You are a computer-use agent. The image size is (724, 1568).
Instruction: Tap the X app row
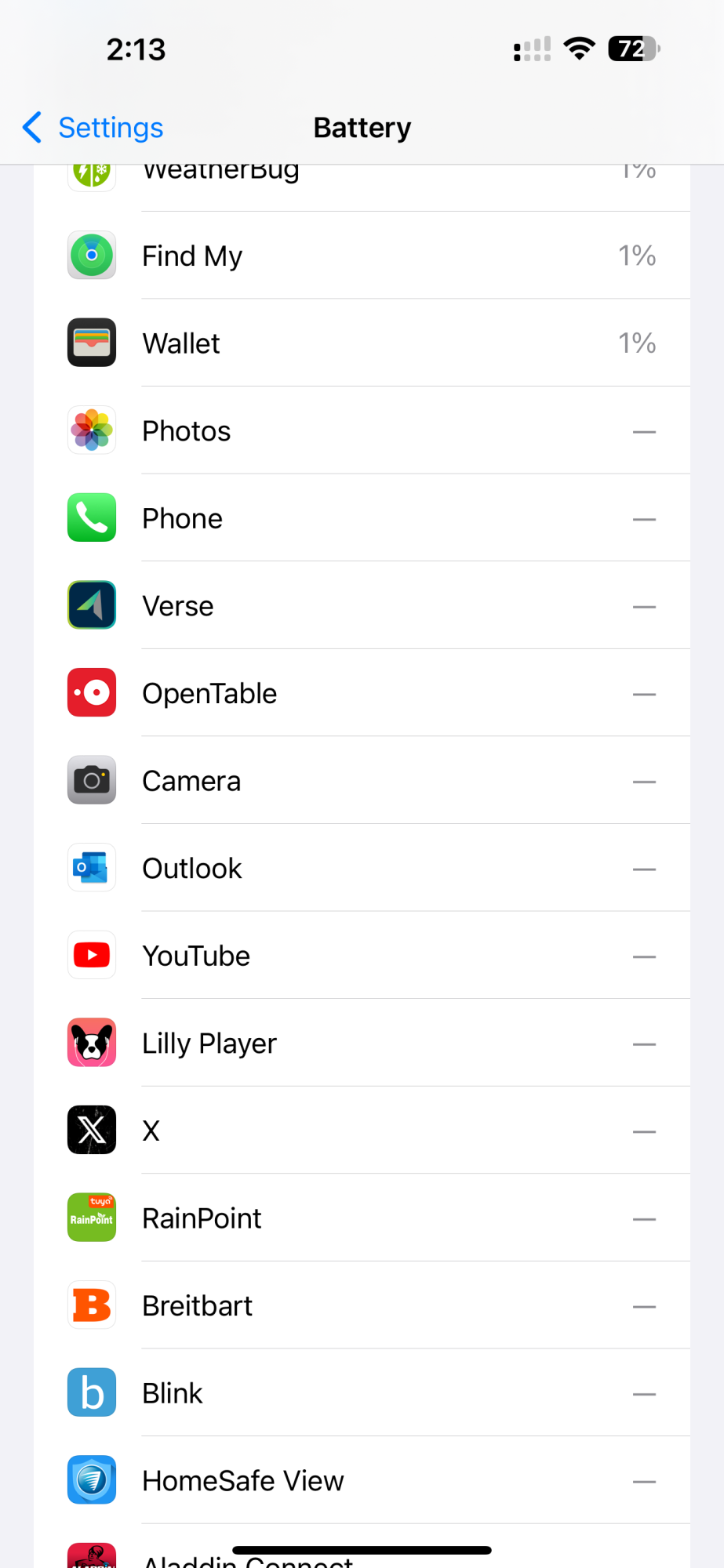[x=362, y=1131]
